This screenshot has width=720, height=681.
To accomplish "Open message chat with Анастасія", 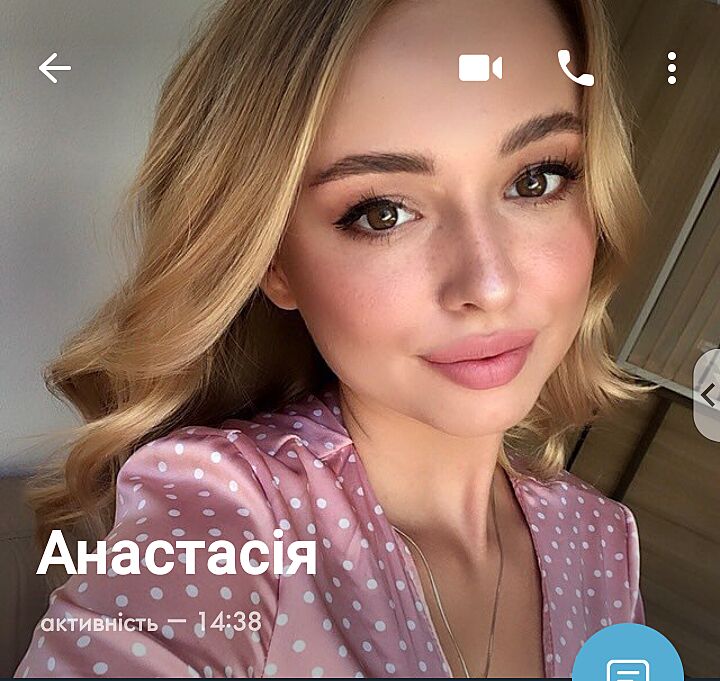I will coord(627,662).
